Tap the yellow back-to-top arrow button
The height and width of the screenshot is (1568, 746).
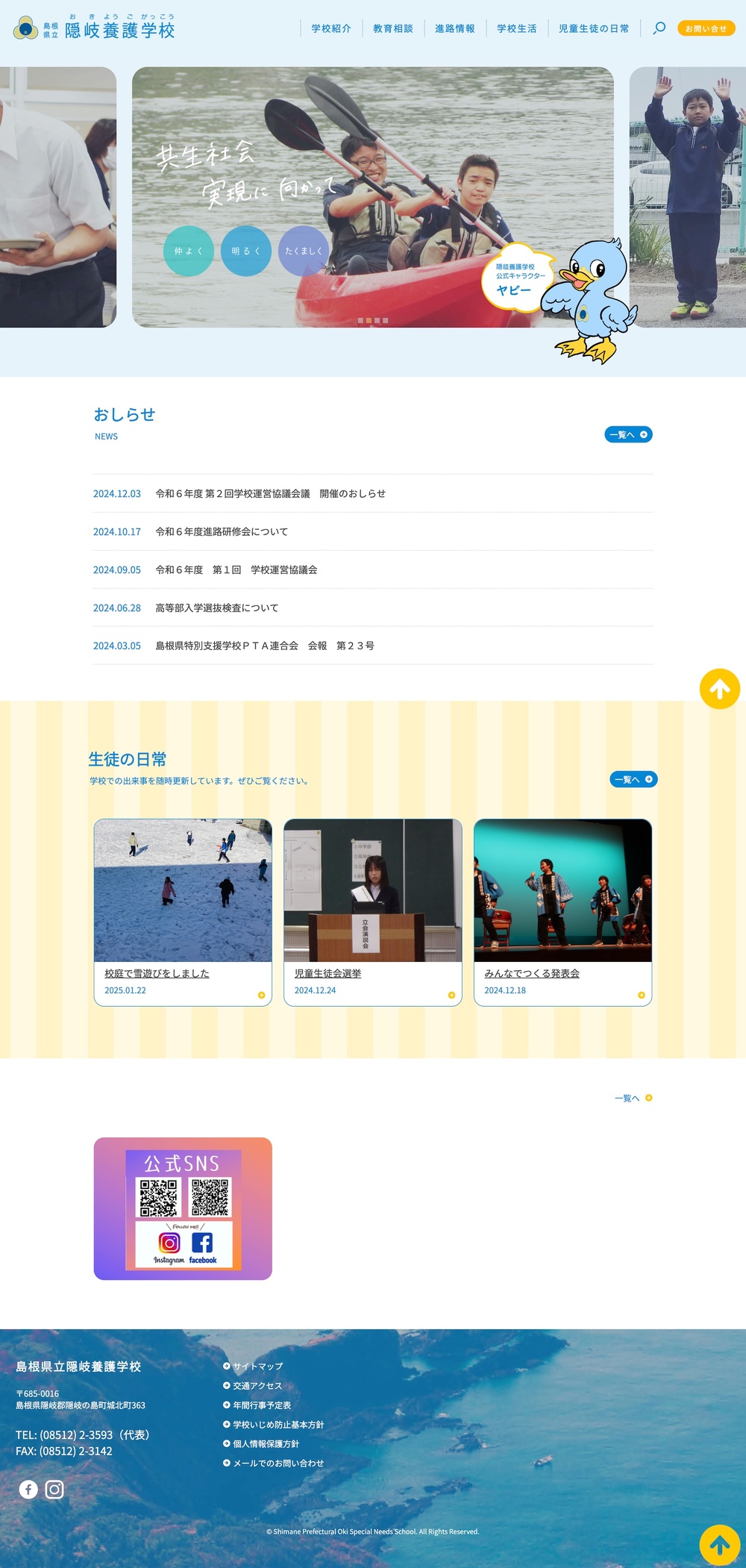[719, 689]
